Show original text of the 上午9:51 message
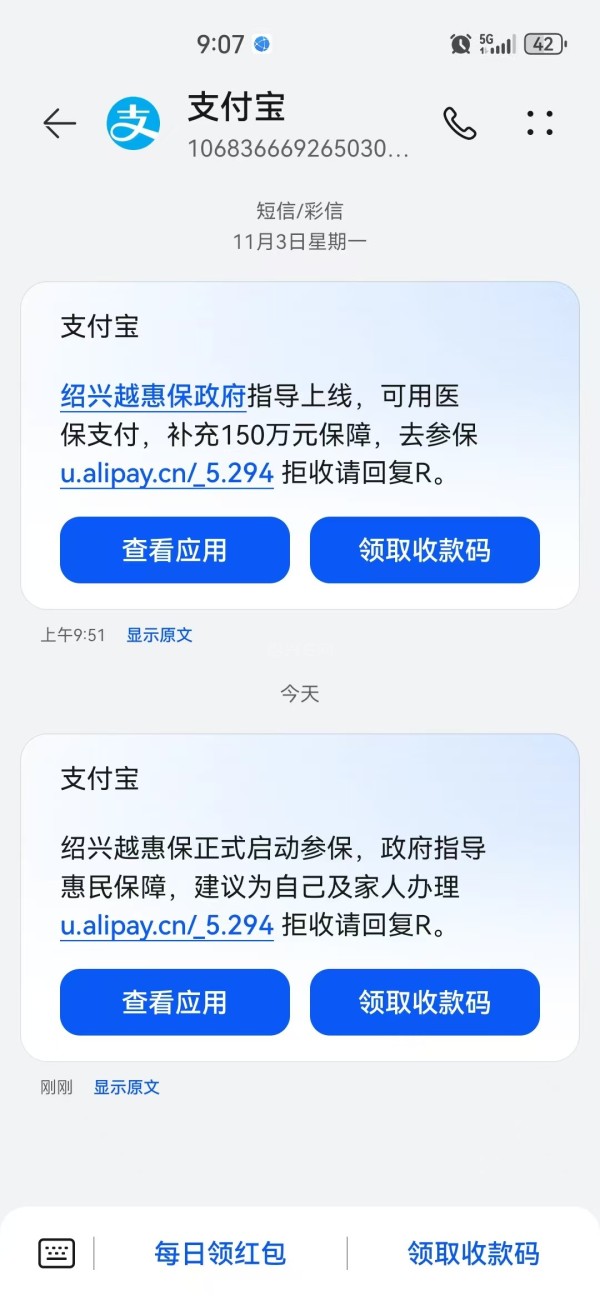The height and width of the screenshot is (1300, 600). [x=159, y=635]
